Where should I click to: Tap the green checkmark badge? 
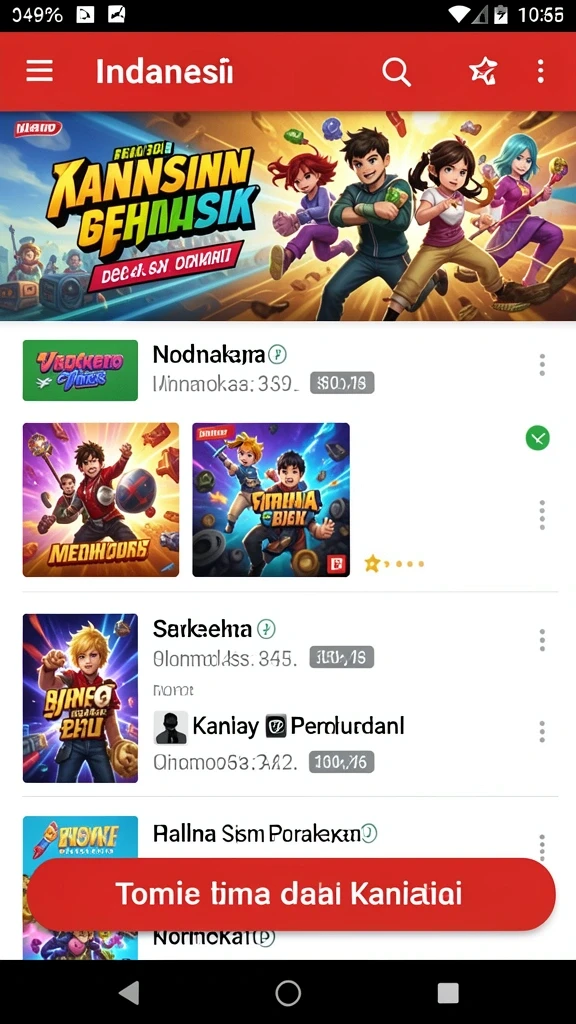tap(537, 438)
